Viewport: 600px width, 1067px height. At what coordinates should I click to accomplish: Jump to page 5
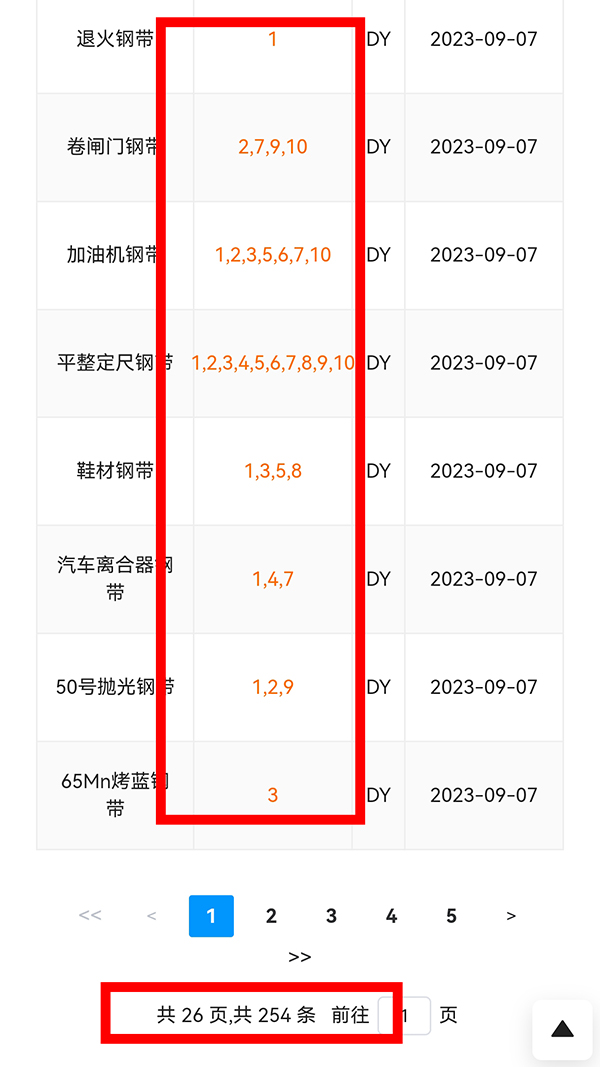click(x=451, y=916)
